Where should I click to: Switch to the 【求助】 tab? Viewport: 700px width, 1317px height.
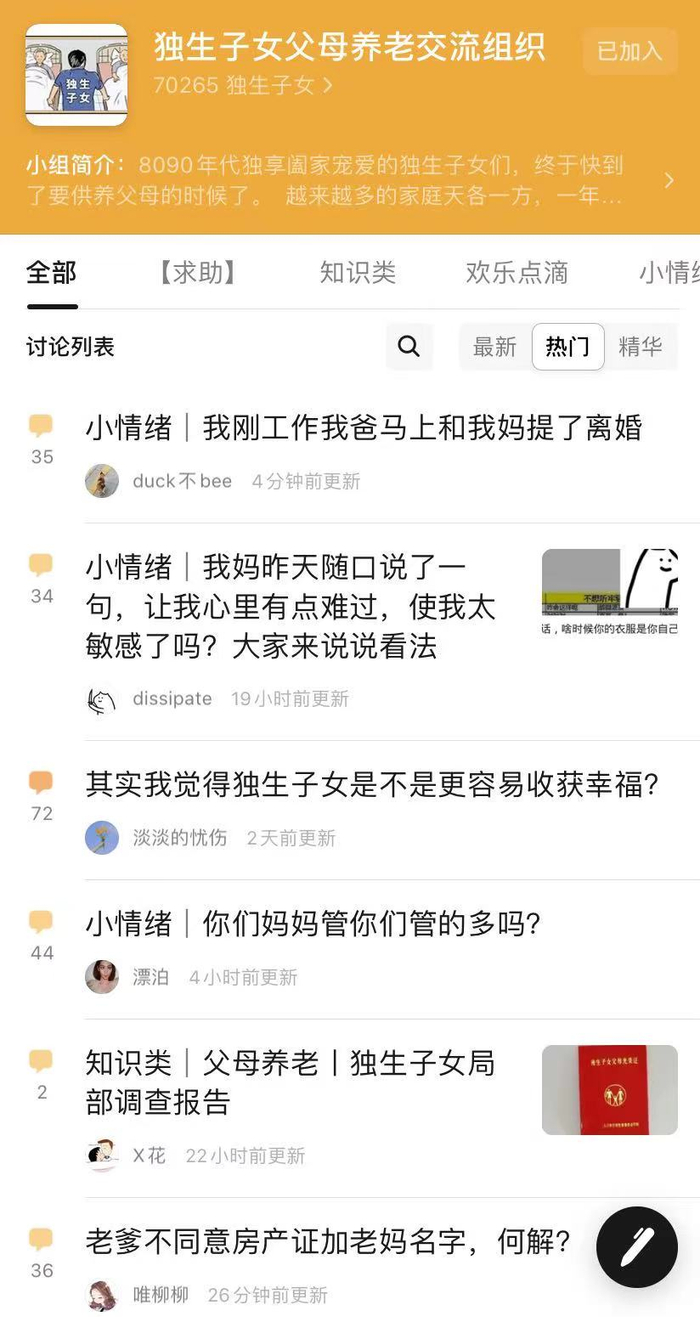(x=198, y=272)
